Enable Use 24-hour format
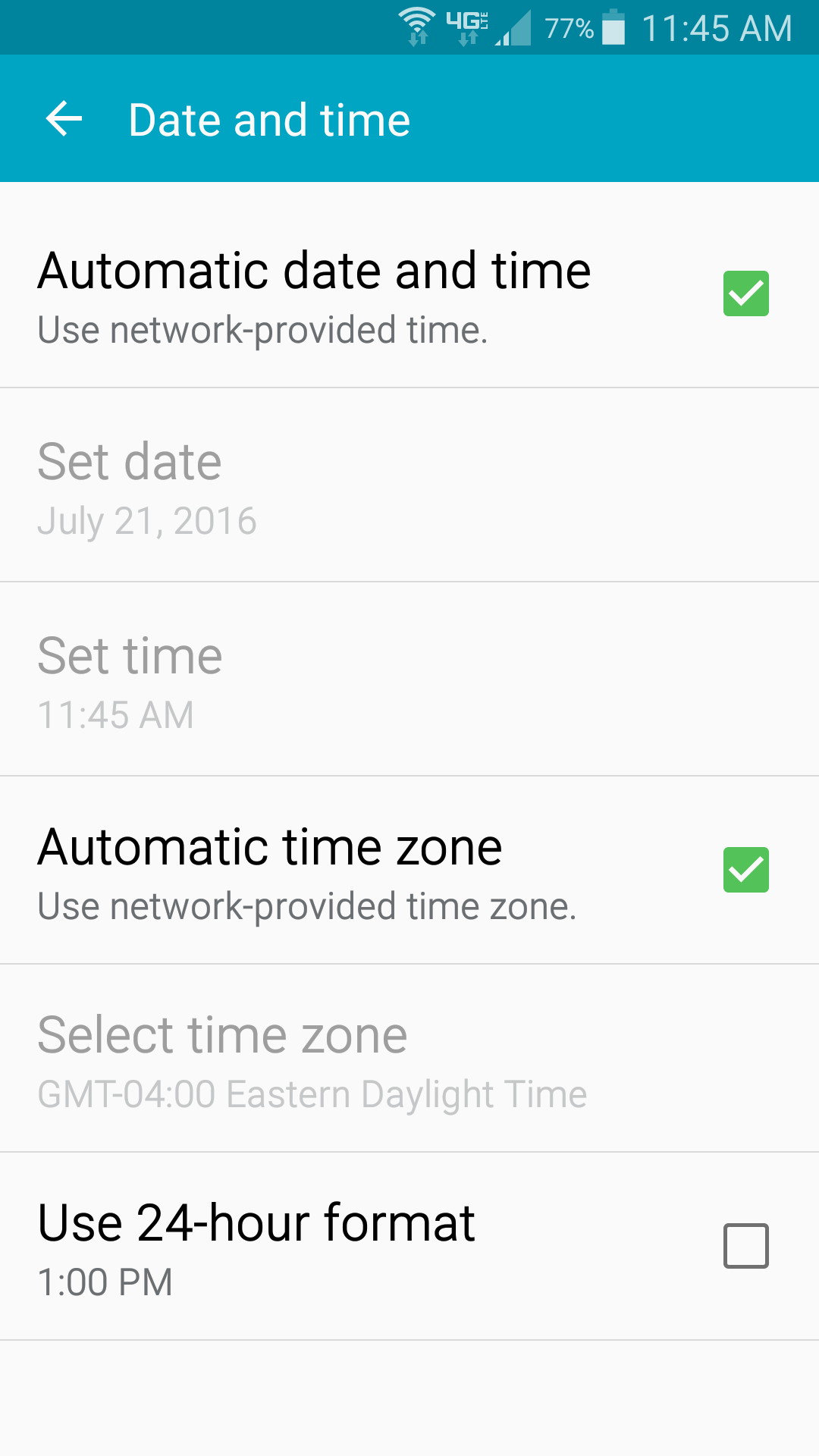The image size is (819, 1456). point(745,1246)
